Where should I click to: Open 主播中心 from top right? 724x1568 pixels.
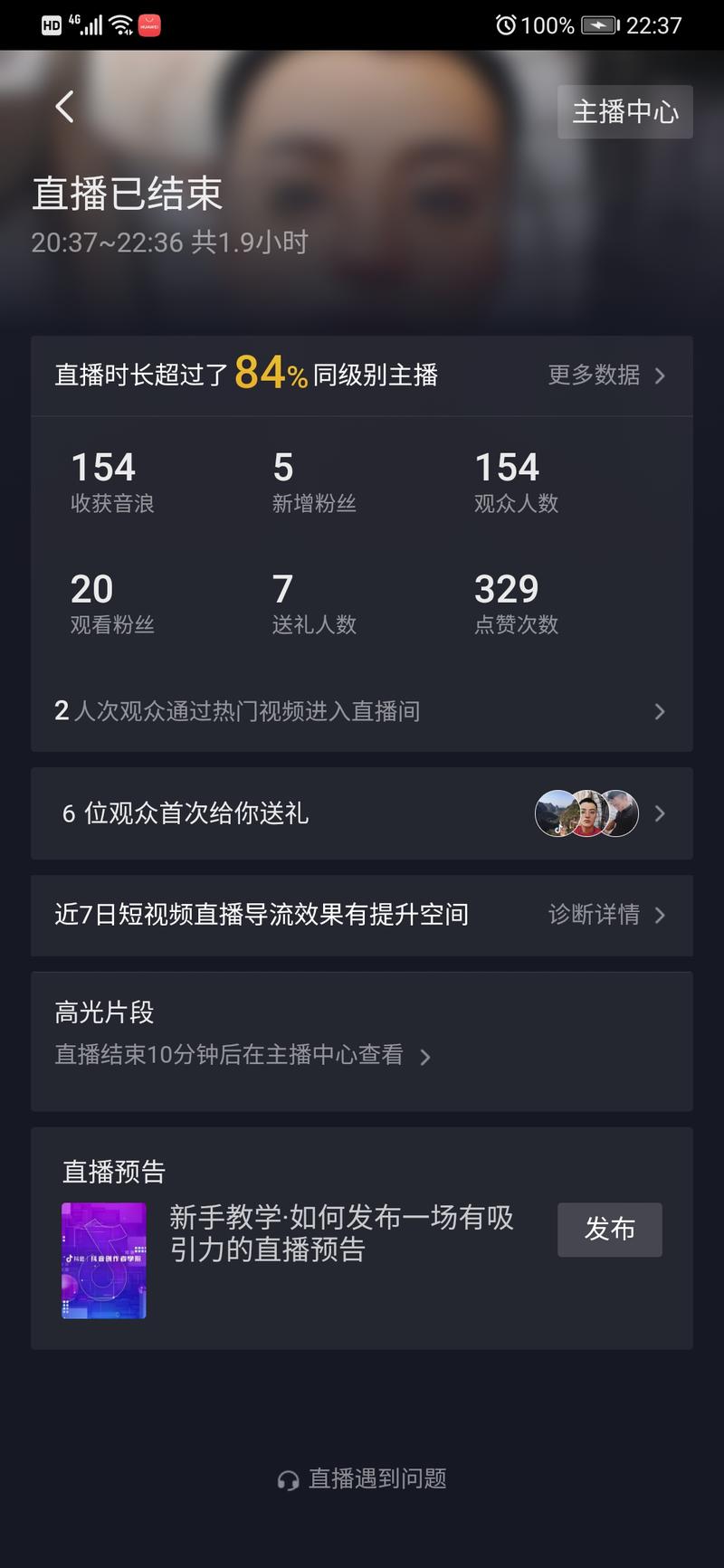click(x=624, y=111)
